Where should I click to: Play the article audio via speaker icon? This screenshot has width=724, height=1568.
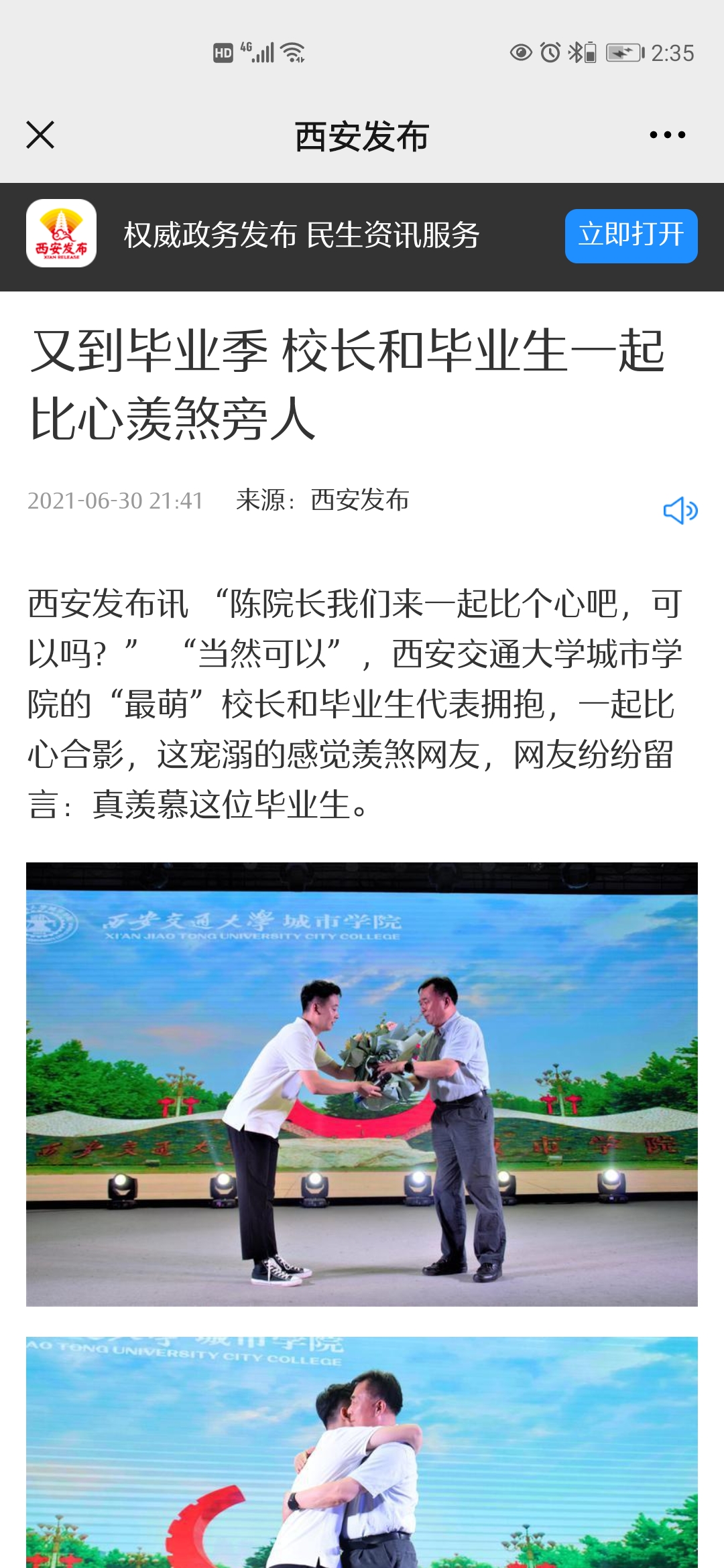(x=680, y=511)
